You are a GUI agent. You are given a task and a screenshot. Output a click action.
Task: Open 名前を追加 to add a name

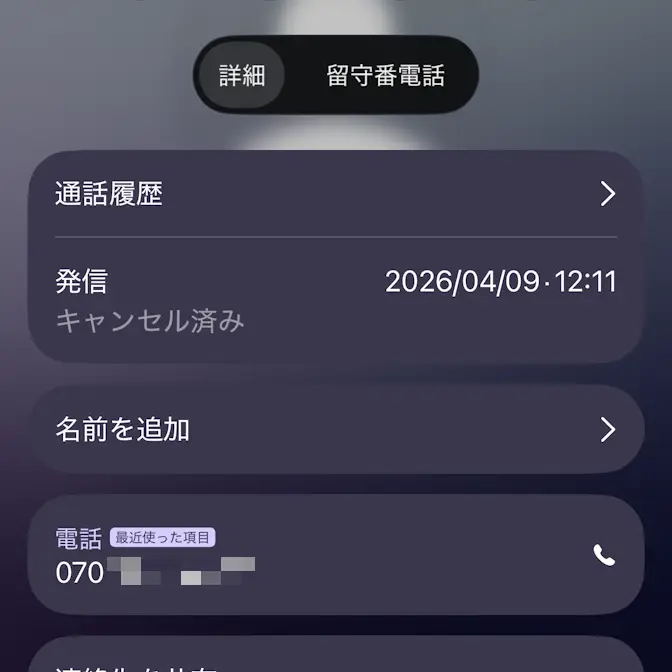point(335,430)
